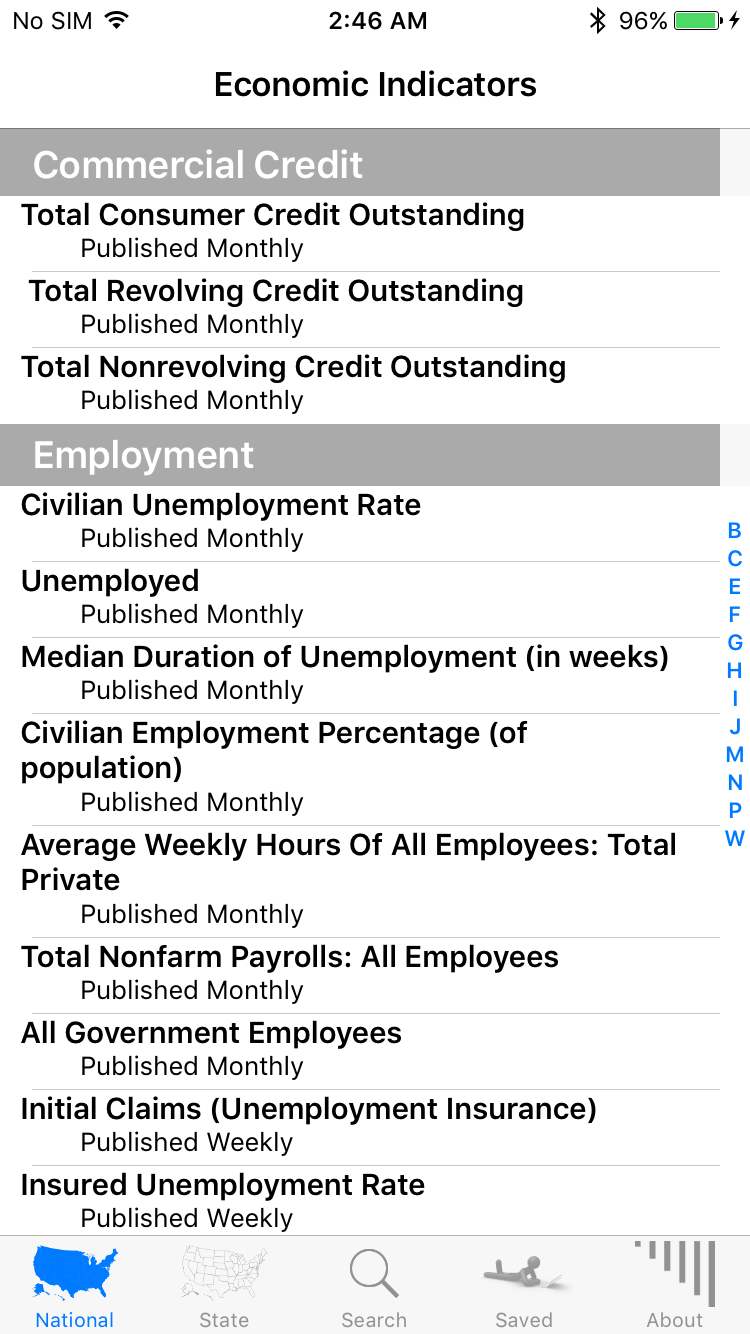750x1334 pixels.
Task: Switch to the About tab
Action: 675,1286
